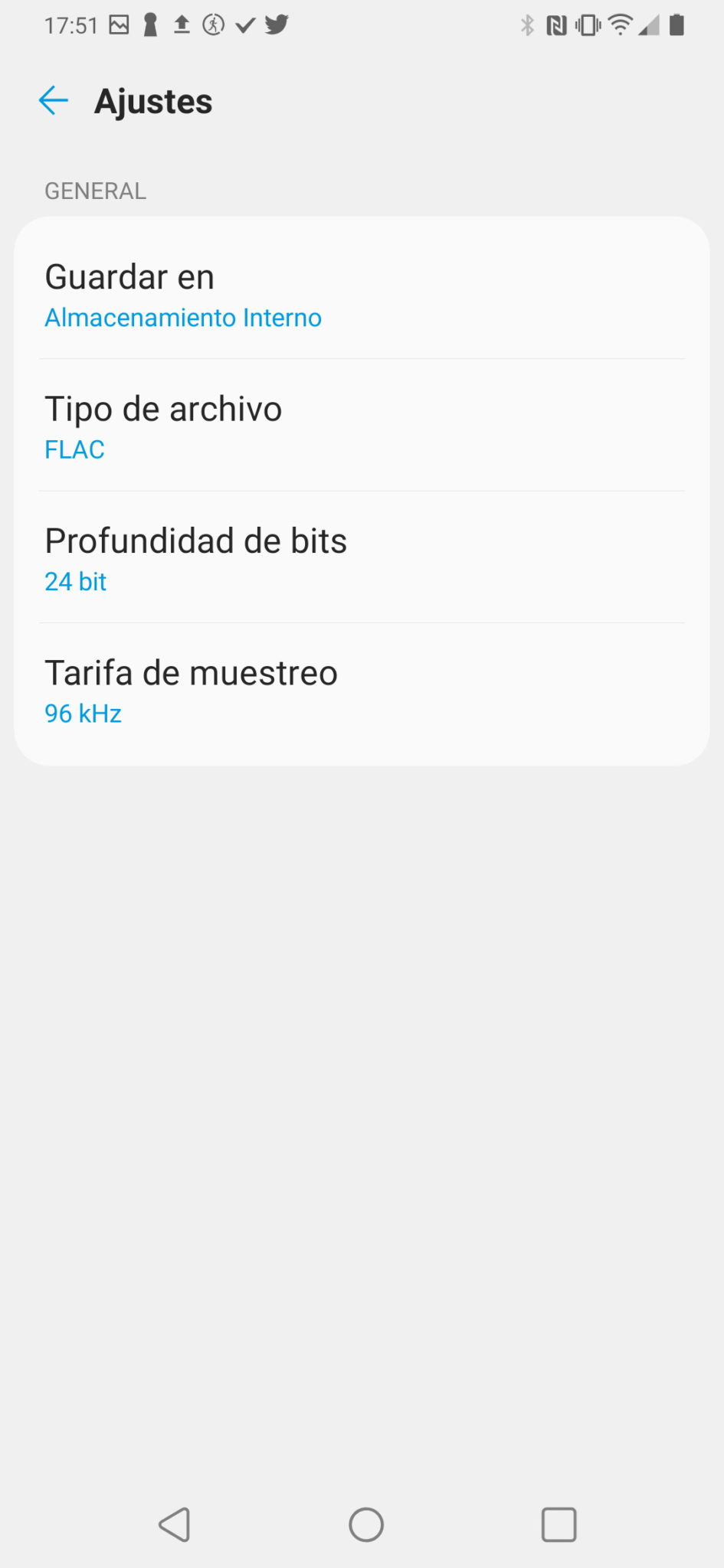724x1568 pixels.
Task: Tap the system home button
Action: (366, 1524)
